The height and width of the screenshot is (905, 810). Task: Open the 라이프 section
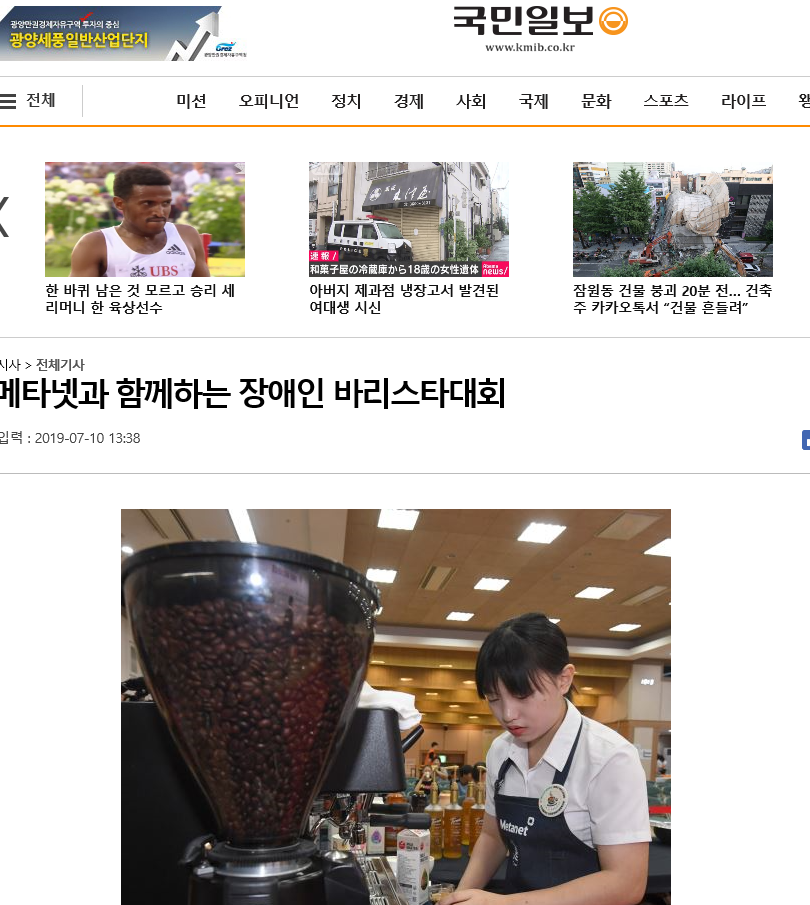click(x=743, y=101)
